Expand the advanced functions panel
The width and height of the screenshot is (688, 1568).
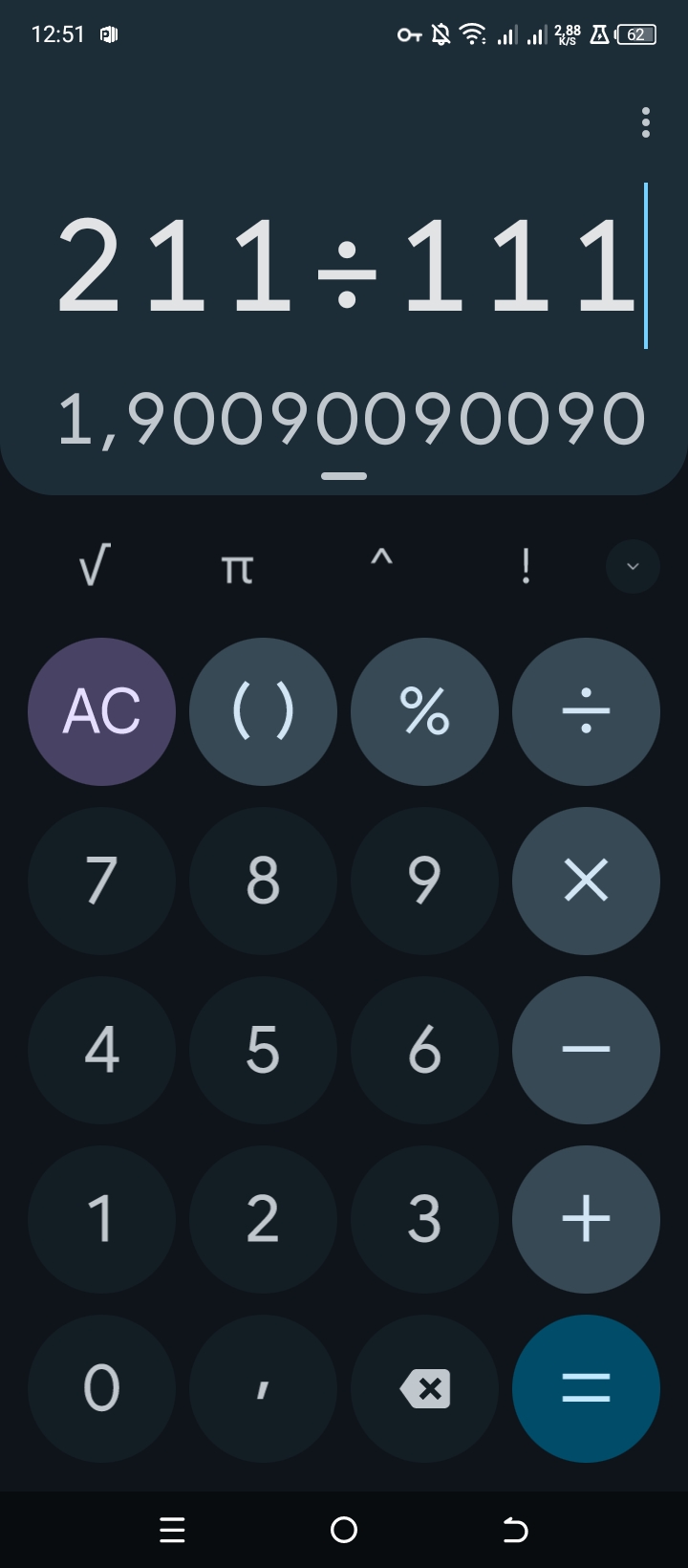pyautogui.click(x=633, y=567)
